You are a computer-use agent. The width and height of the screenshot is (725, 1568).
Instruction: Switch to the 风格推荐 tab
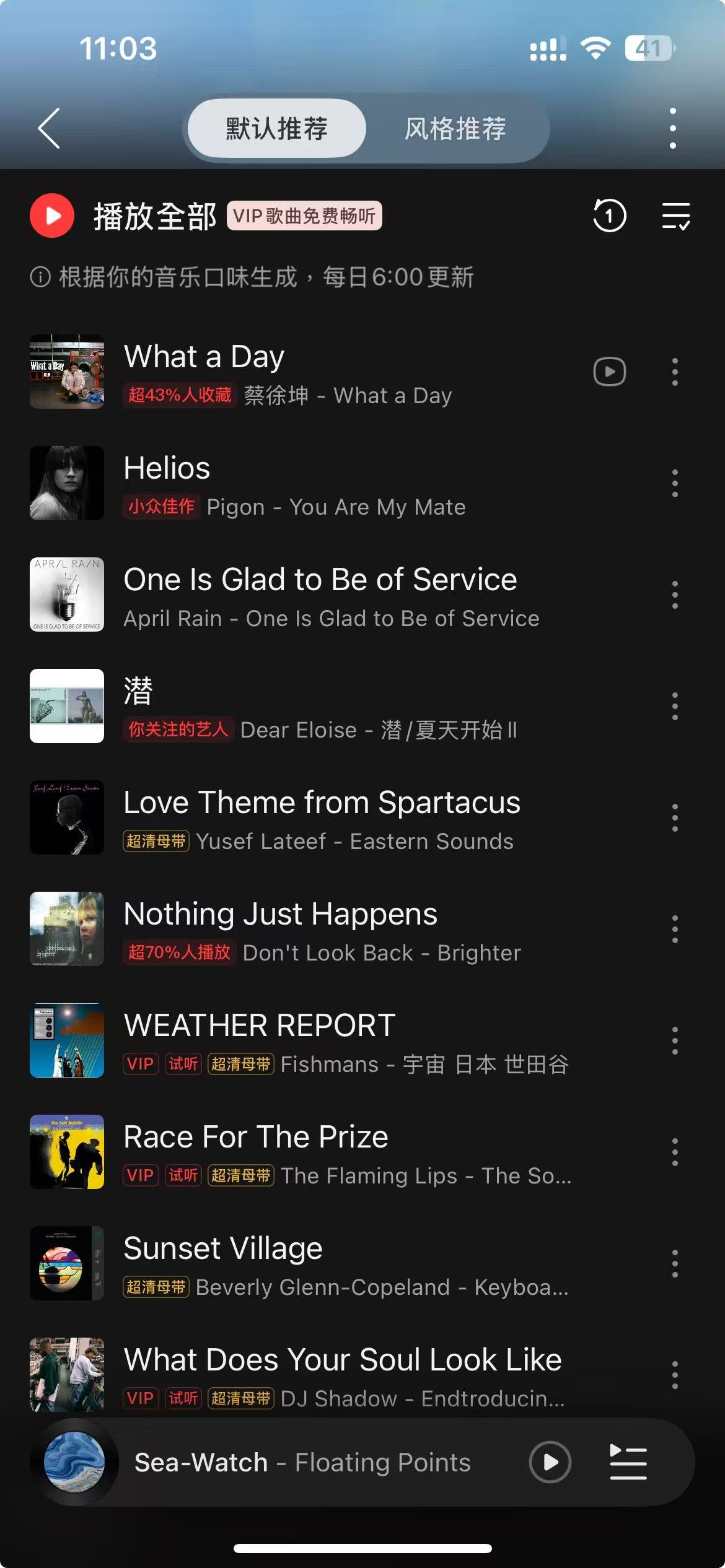(x=455, y=129)
